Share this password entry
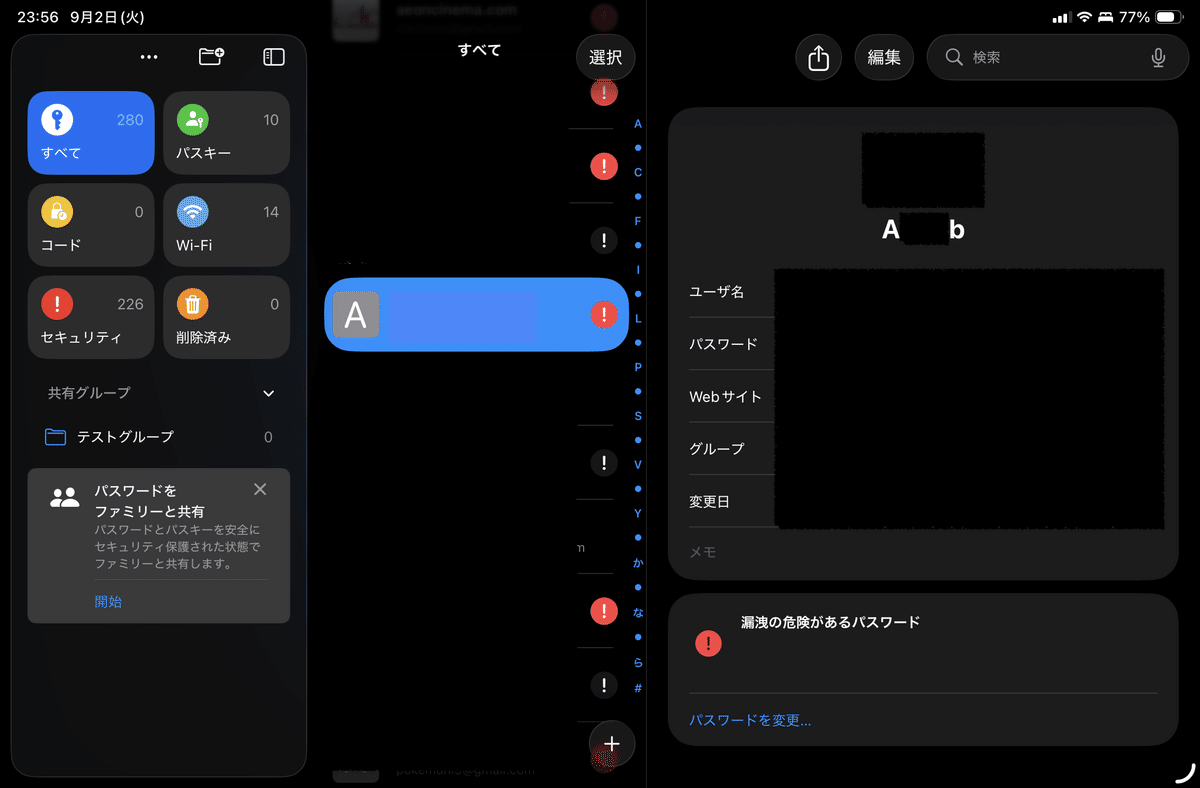This screenshot has width=1200, height=788. coord(819,58)
